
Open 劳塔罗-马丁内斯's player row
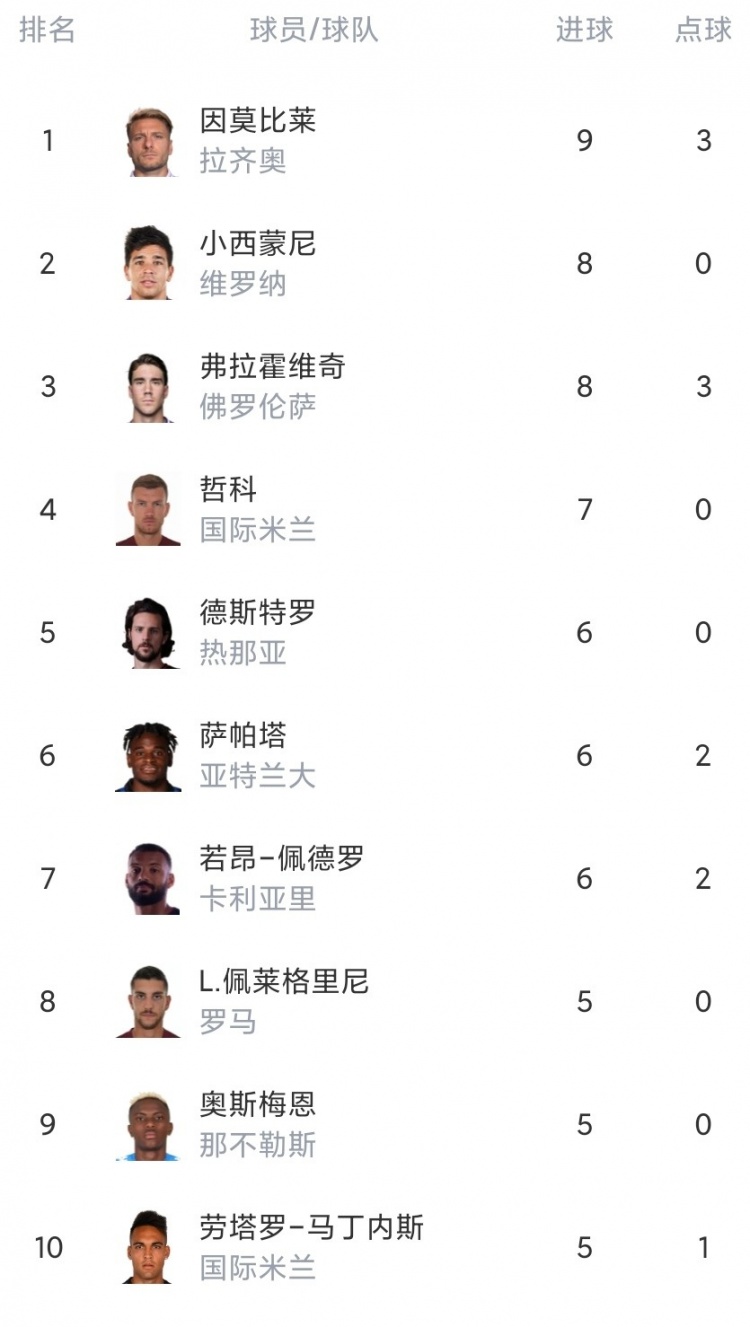[x=375, y=1247]
